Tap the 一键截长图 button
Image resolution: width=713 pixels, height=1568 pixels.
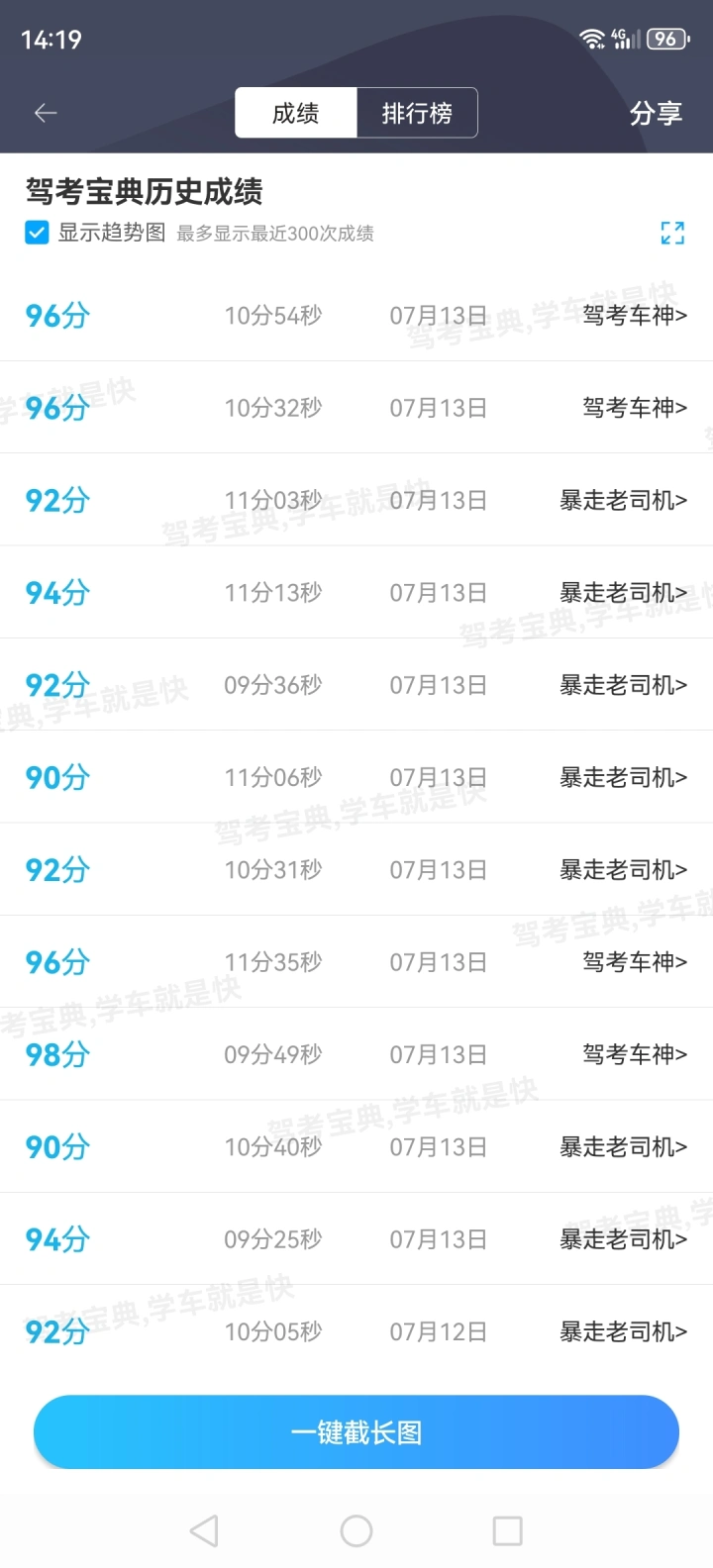356,1432
